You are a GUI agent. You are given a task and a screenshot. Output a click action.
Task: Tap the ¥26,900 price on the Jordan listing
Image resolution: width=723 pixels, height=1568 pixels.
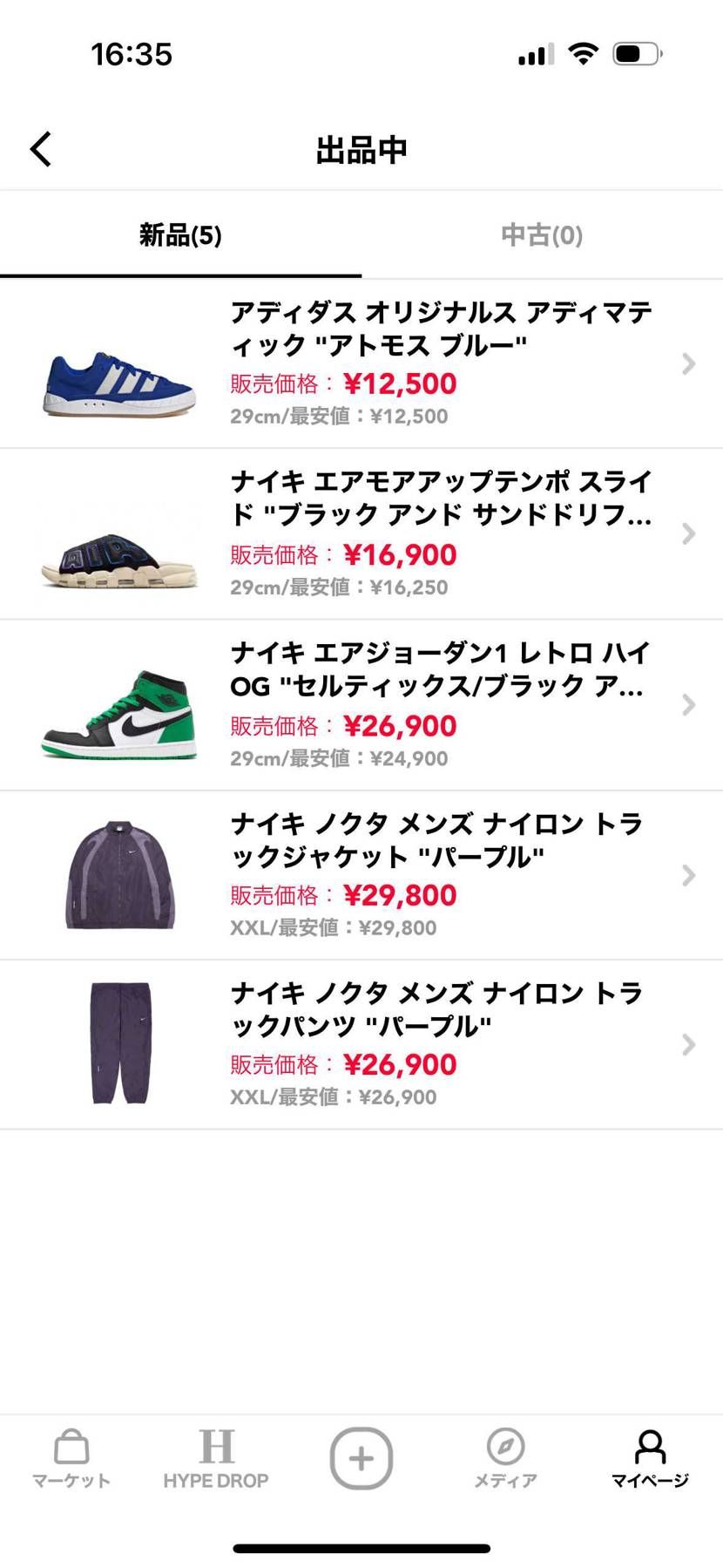401,725
